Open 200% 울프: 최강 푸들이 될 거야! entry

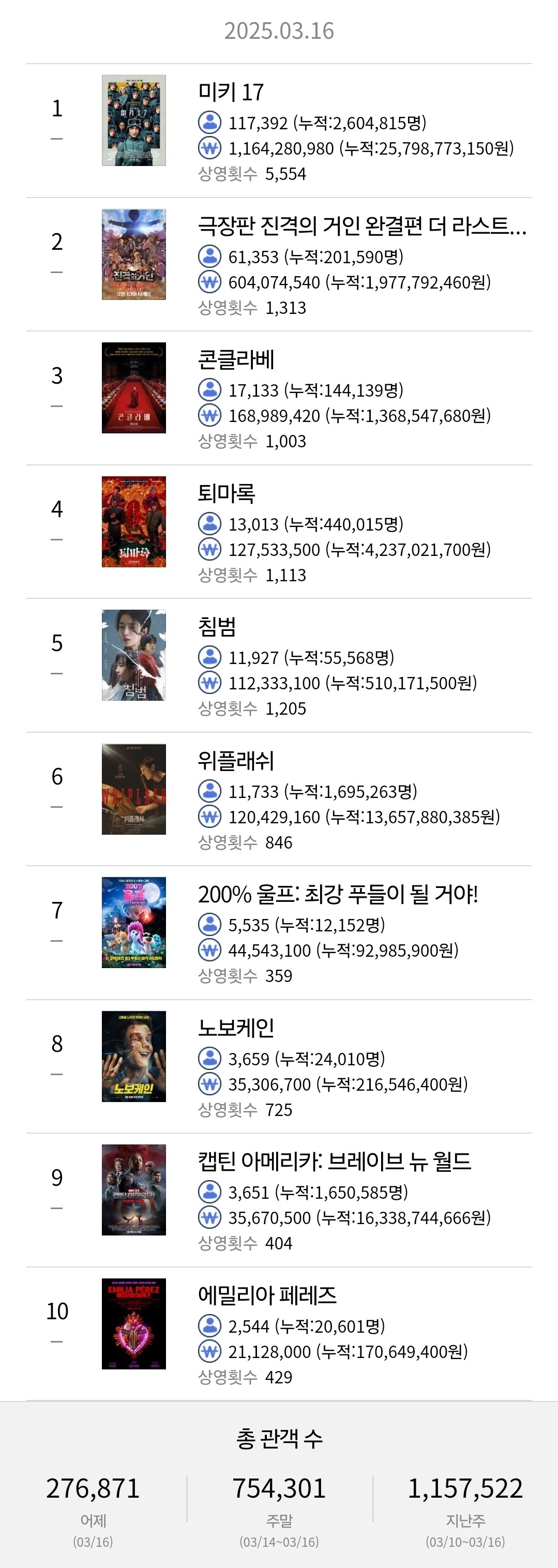(279, 932)
